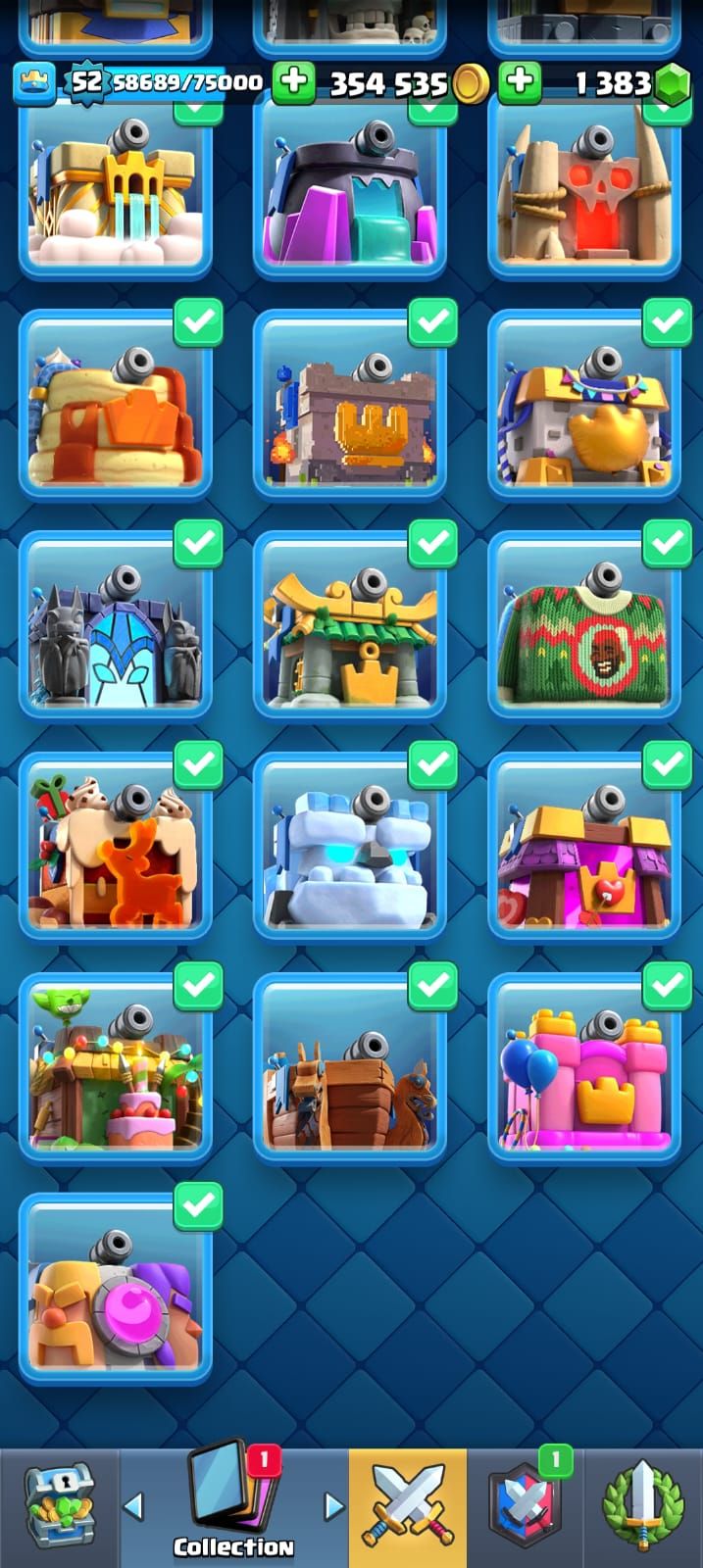Select the birthday cake tower skin
Viewport: 703px width, 1568px height.
(x=116, y=1068)
